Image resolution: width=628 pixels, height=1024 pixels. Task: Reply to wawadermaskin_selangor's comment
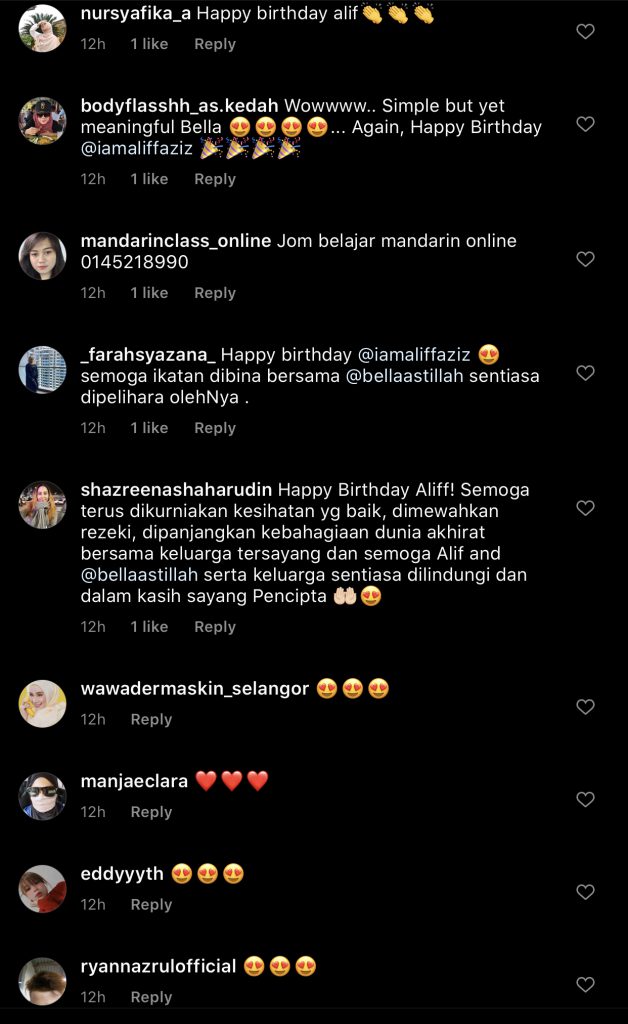[x=151, y=720]
